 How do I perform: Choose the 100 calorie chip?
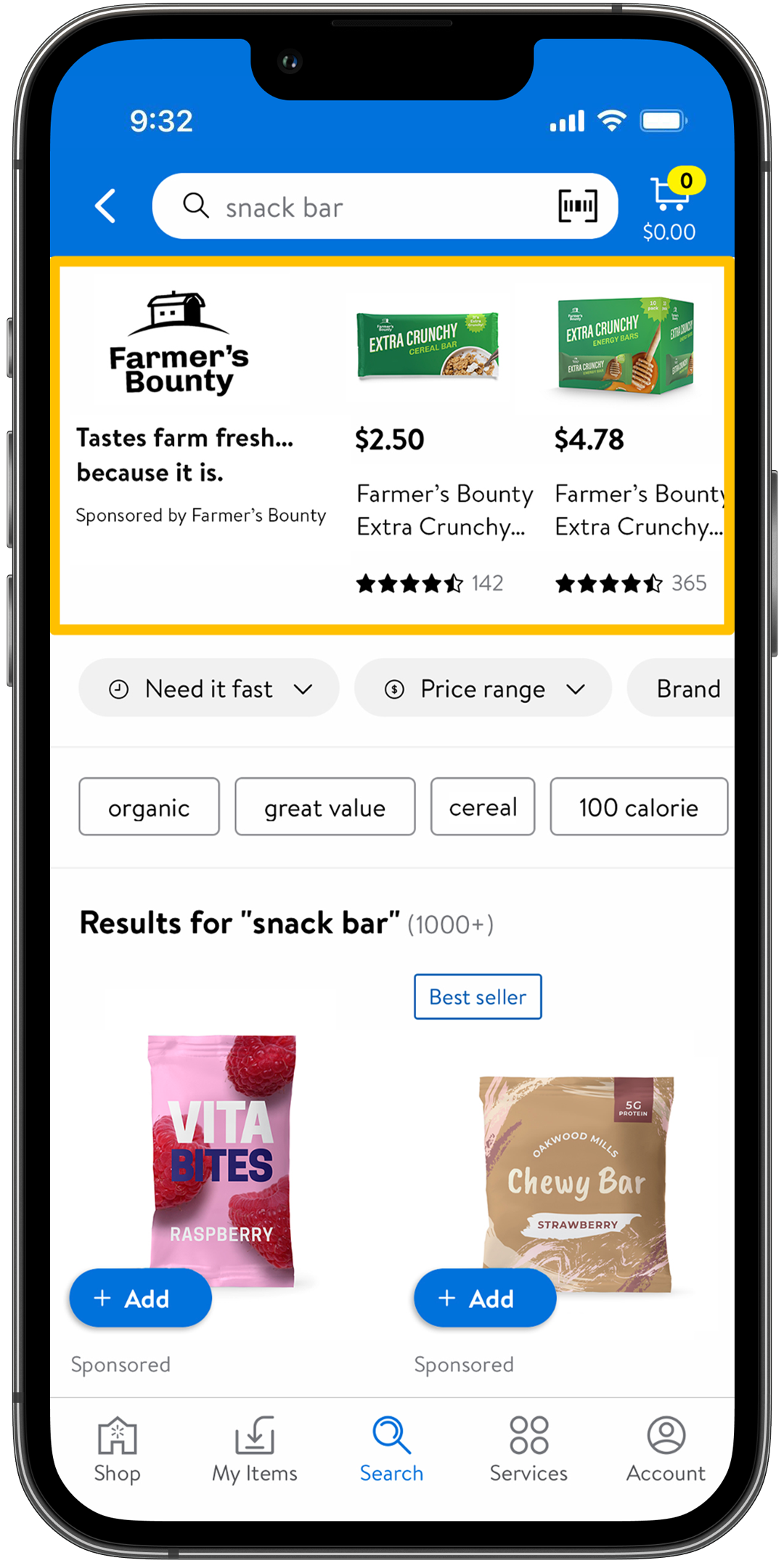tap(638, 808)
